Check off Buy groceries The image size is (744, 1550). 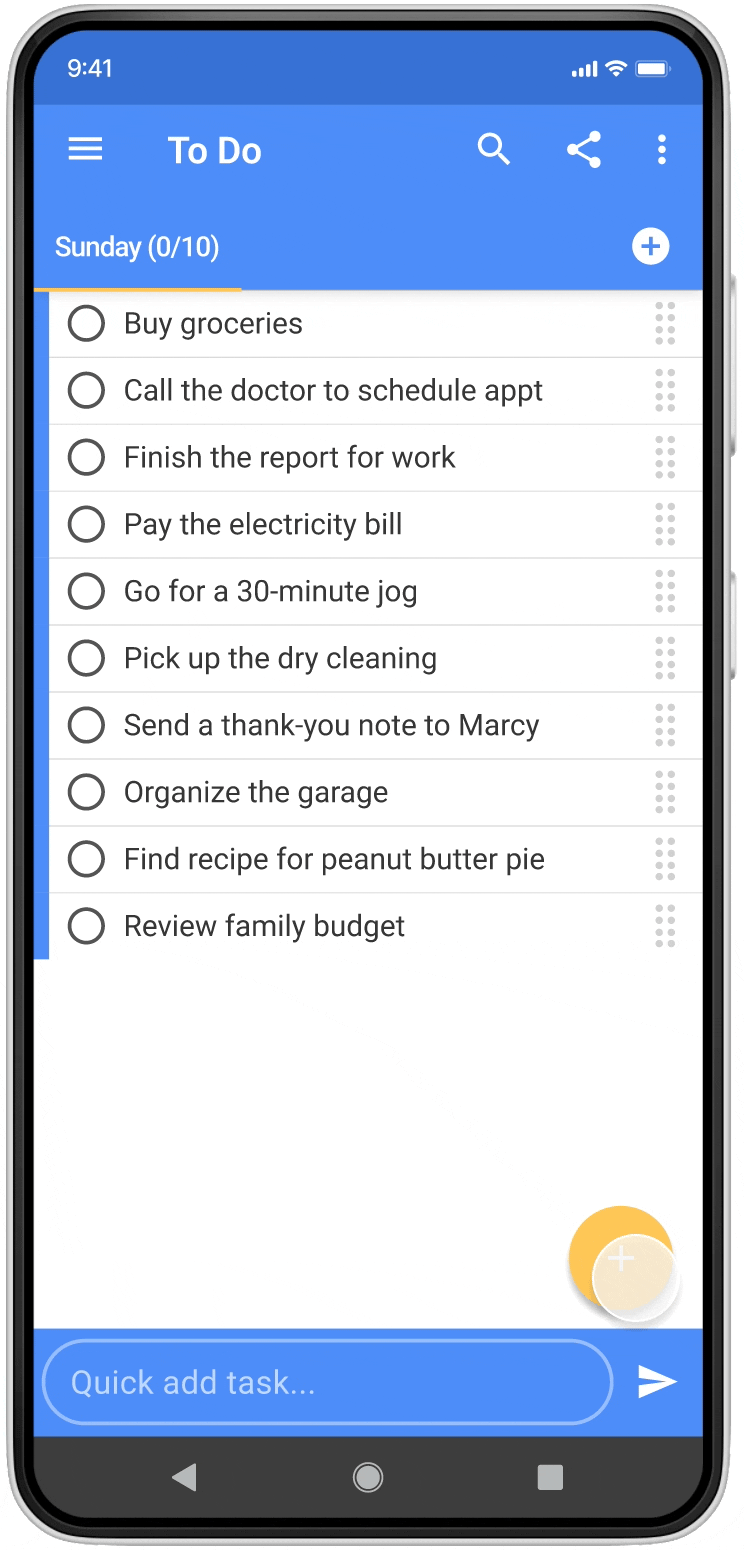[86, 324]
